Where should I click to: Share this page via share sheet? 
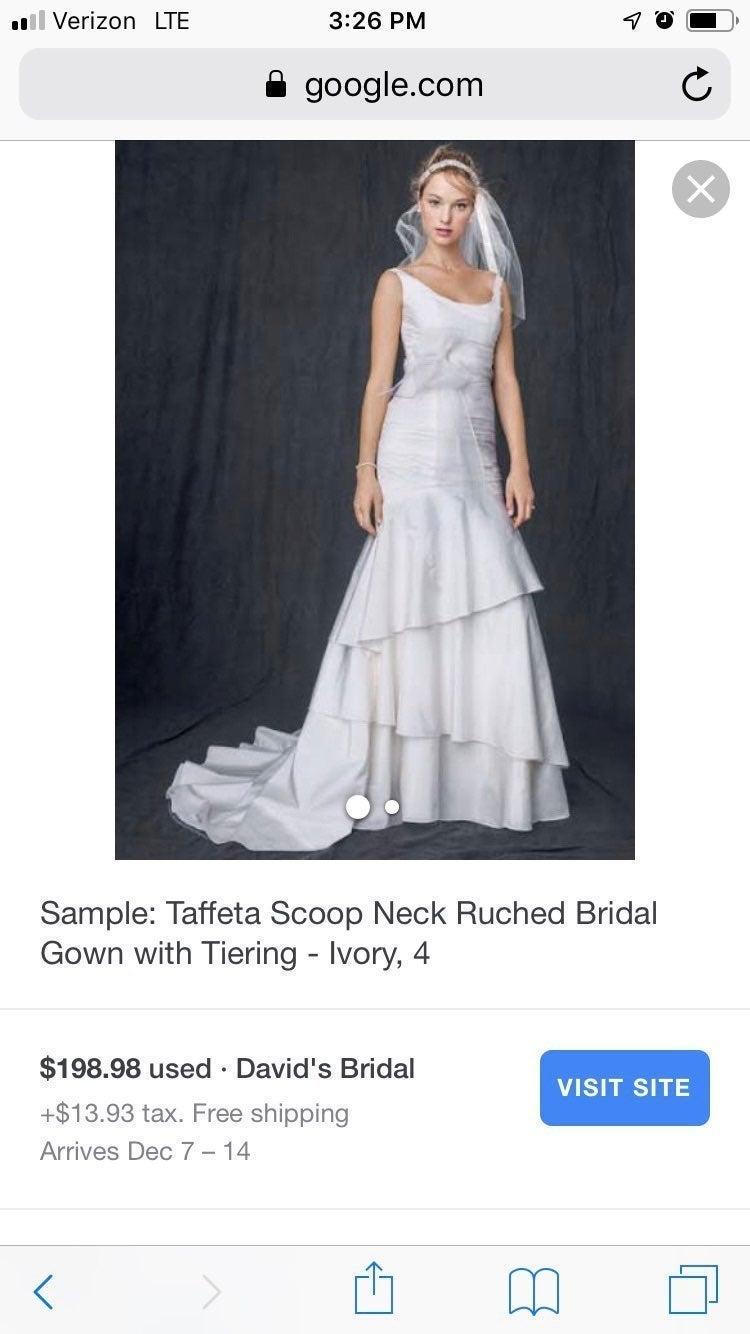(375, 1288)
